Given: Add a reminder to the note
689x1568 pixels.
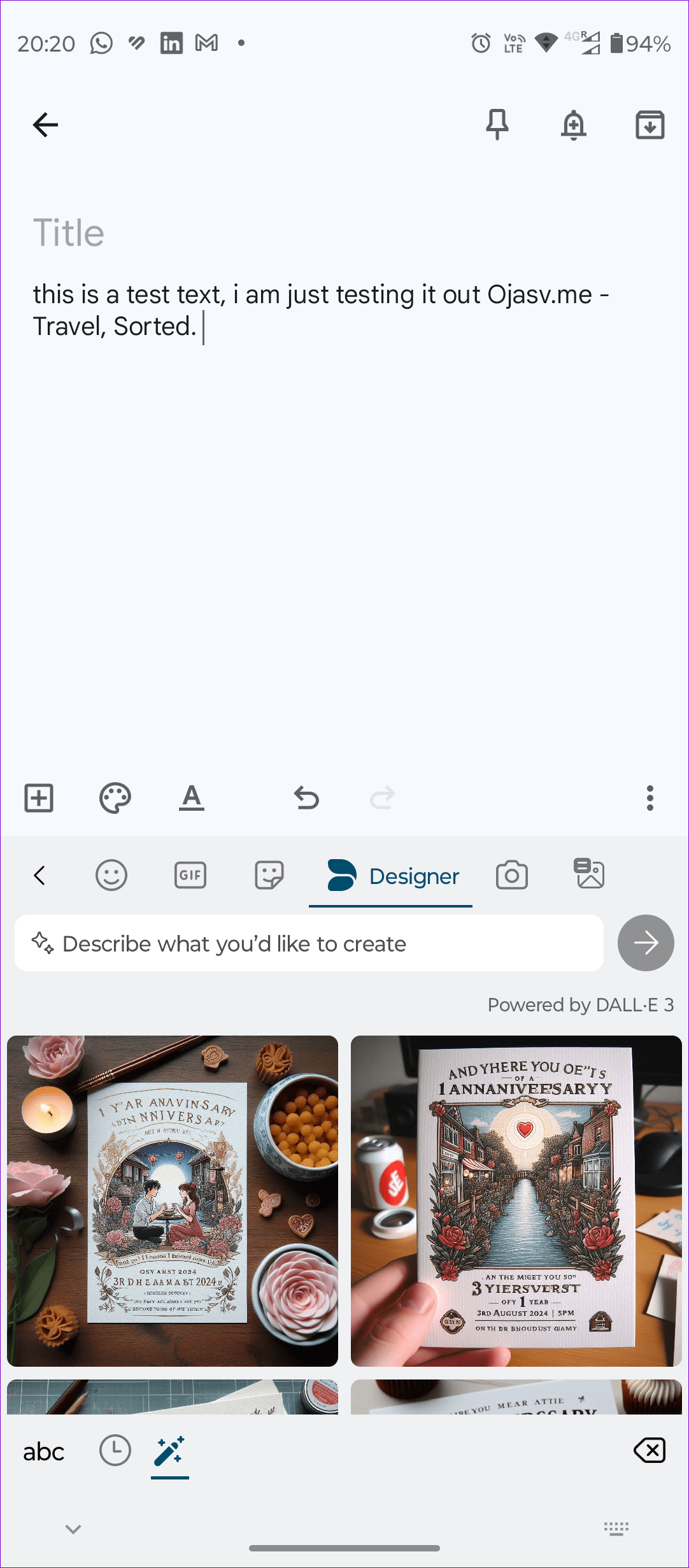Looking at the screenshot, I should (x=573, y=124).
